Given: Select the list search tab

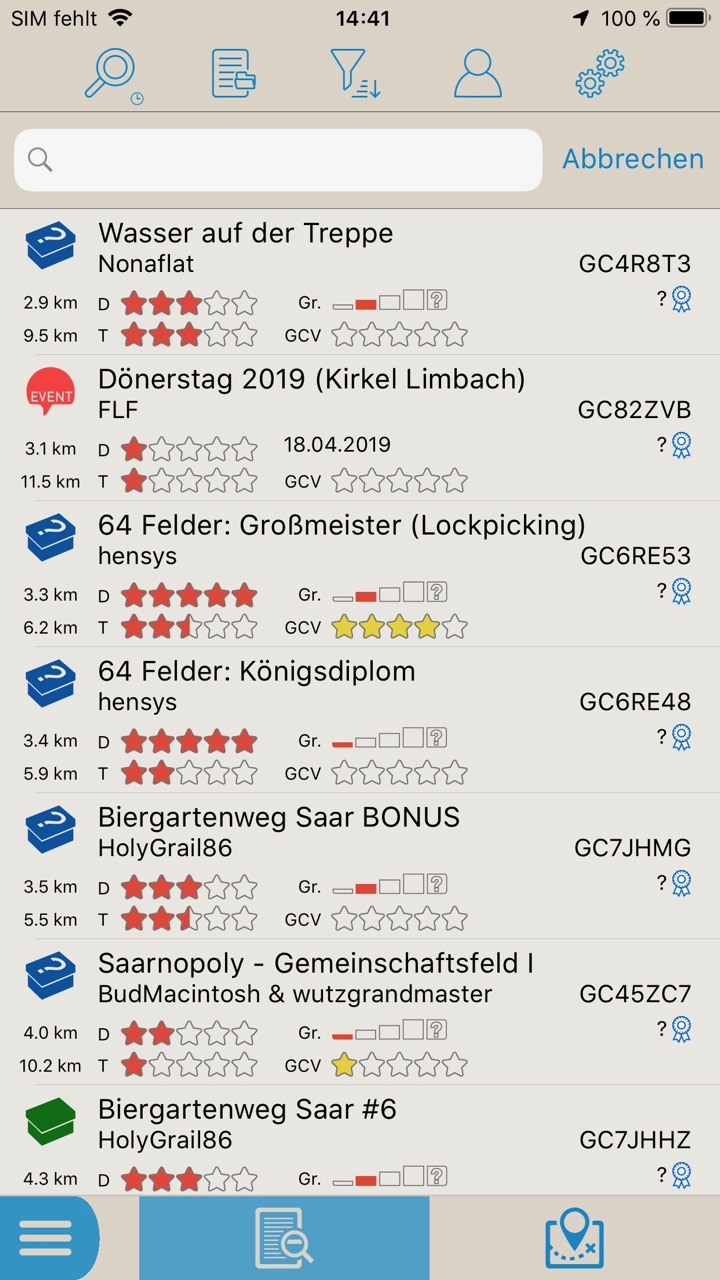Looking at the screenshot, I should click(x=284, y=1238).
